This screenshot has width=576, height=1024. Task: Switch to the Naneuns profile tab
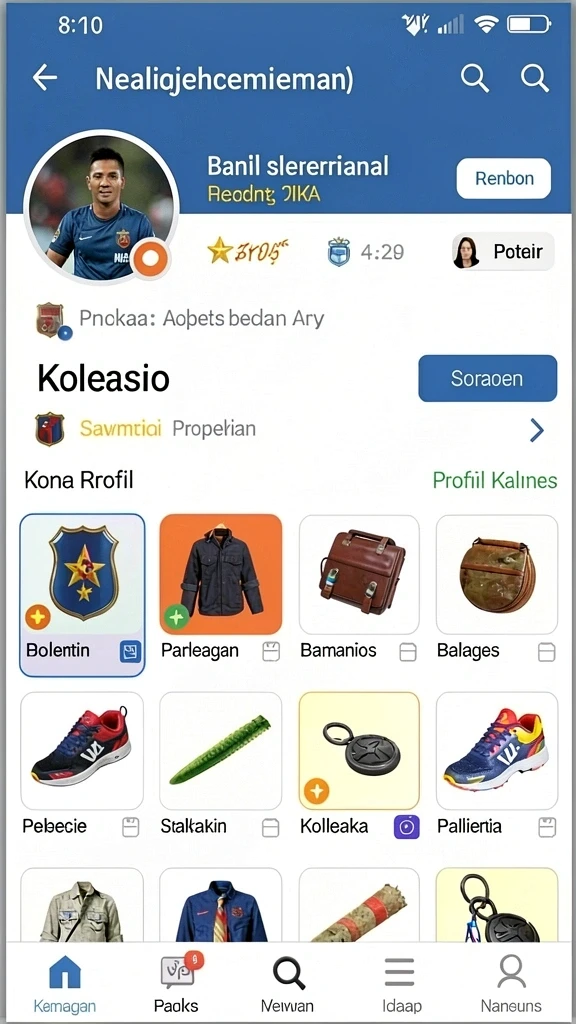511,984
